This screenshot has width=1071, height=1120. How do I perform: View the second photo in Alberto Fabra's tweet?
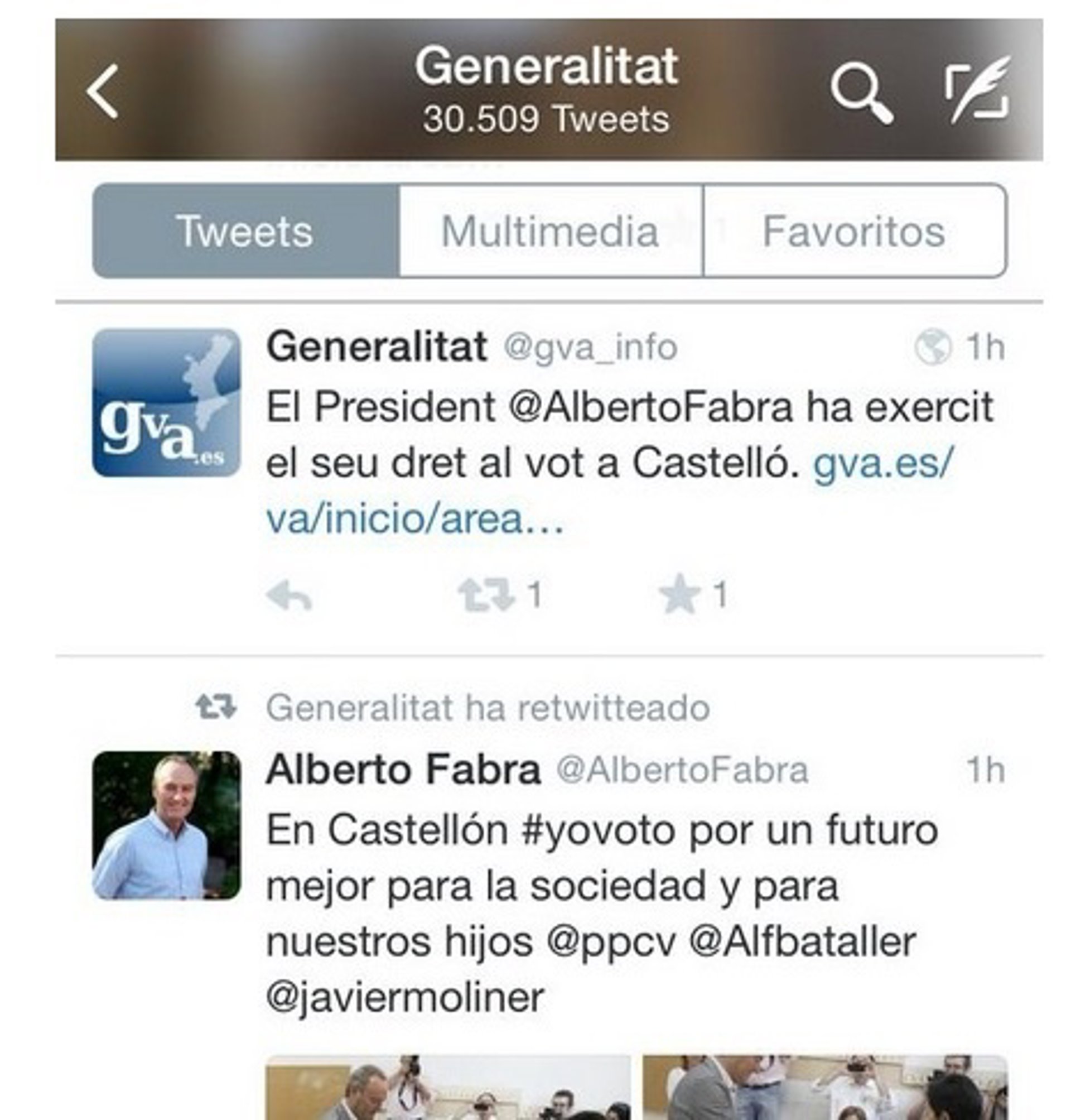pos(825,1088)
